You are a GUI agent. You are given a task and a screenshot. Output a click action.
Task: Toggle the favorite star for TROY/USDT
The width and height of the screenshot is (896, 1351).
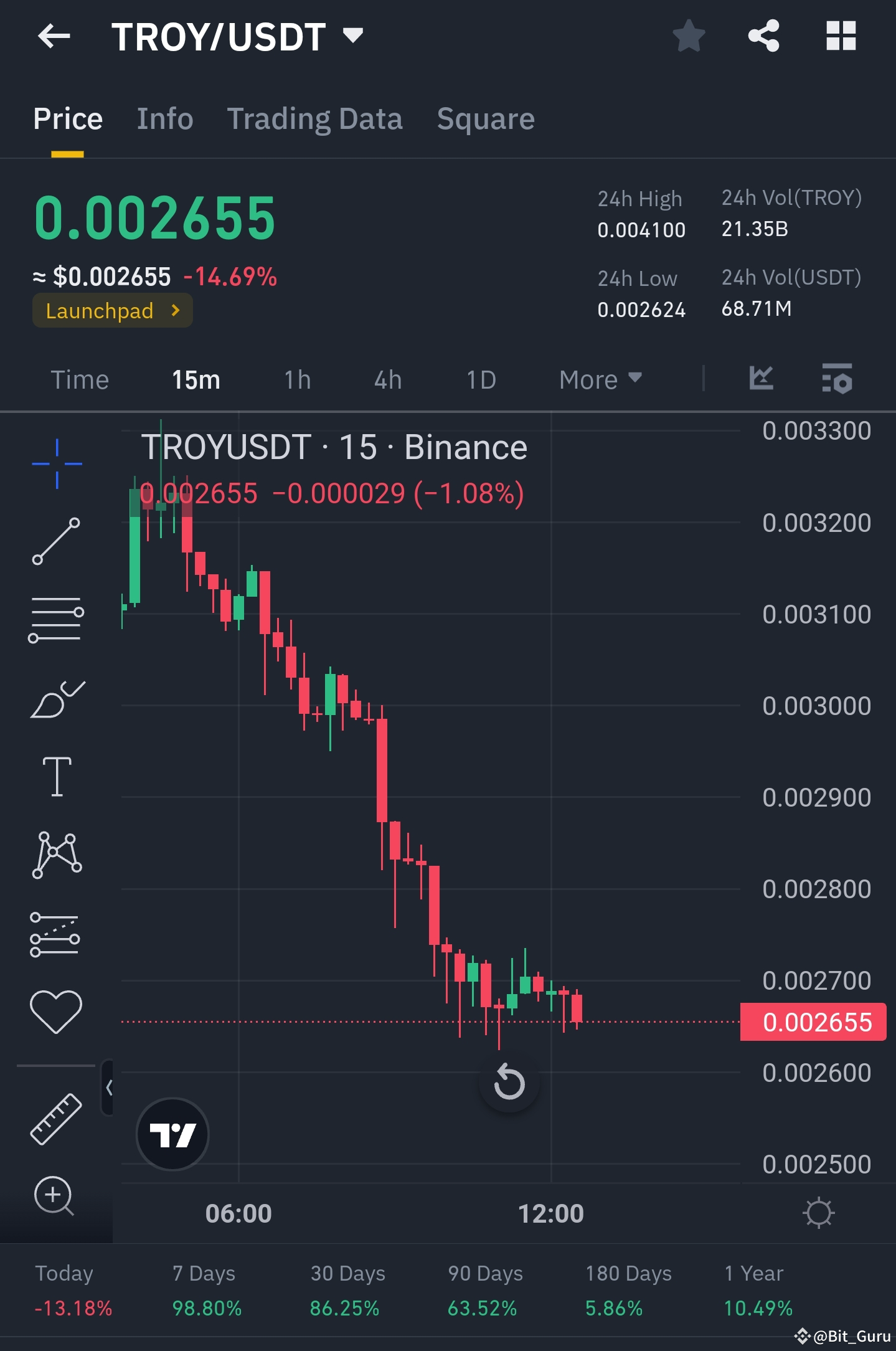[x=689, y=36]
